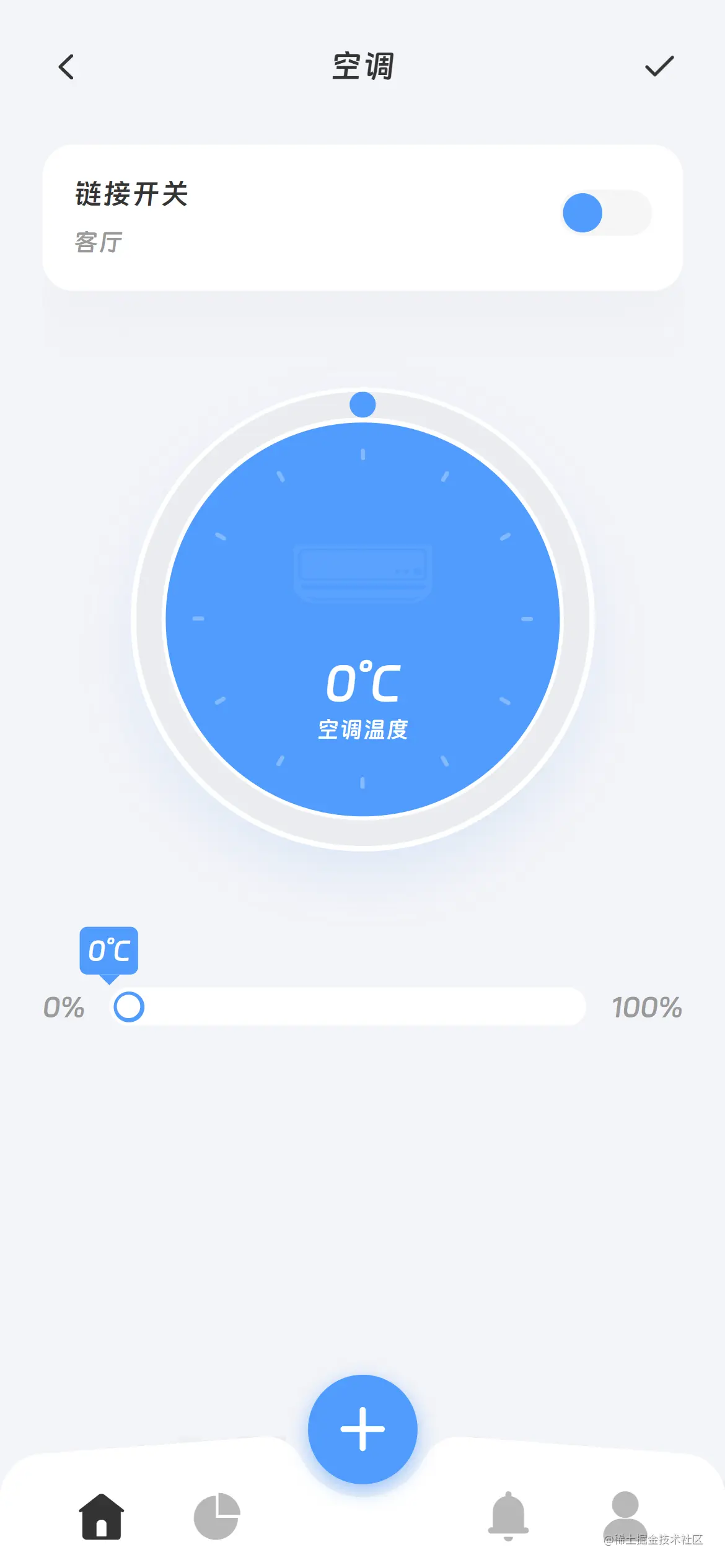
Task: Tap the blue plus add button
Action: [362, 1429]
